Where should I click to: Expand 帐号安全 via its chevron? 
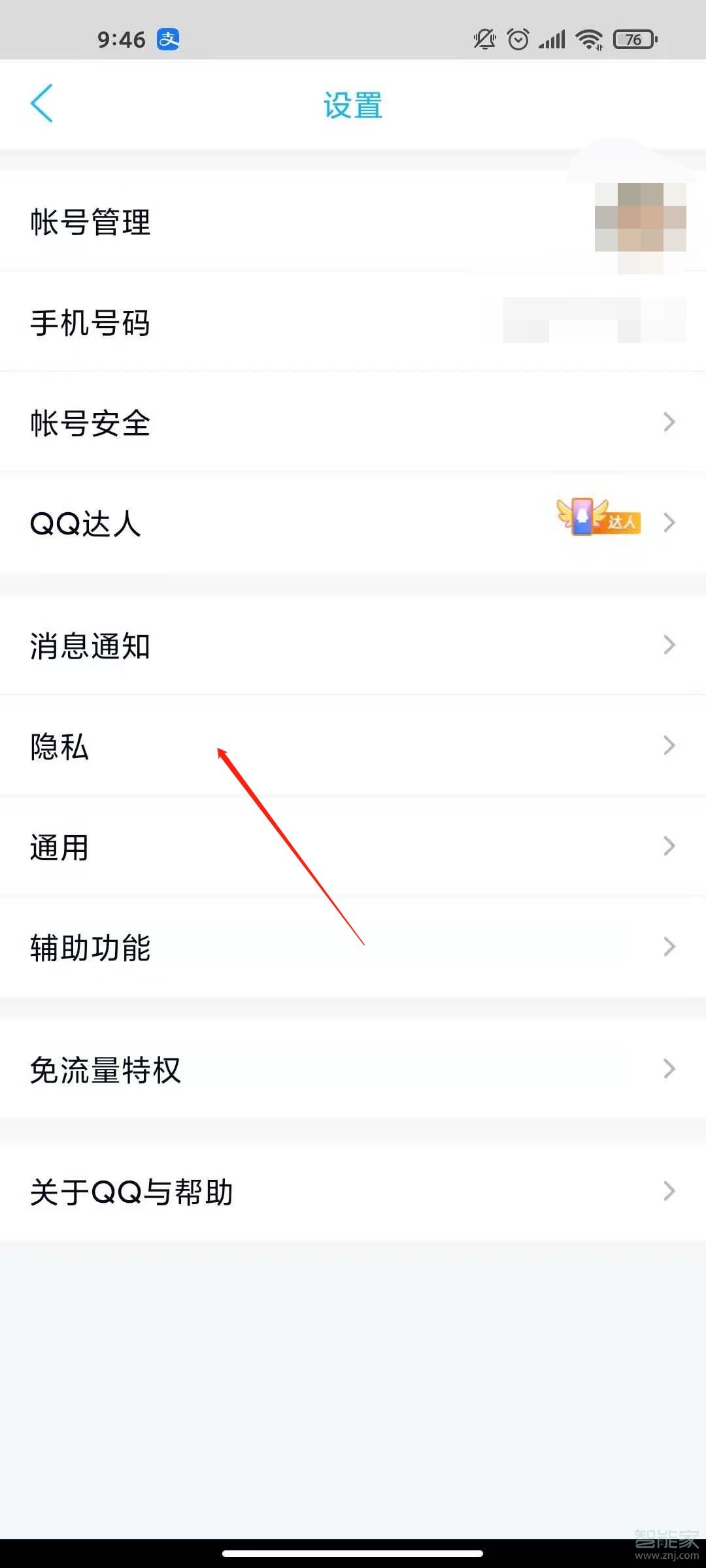click(668, 421)
